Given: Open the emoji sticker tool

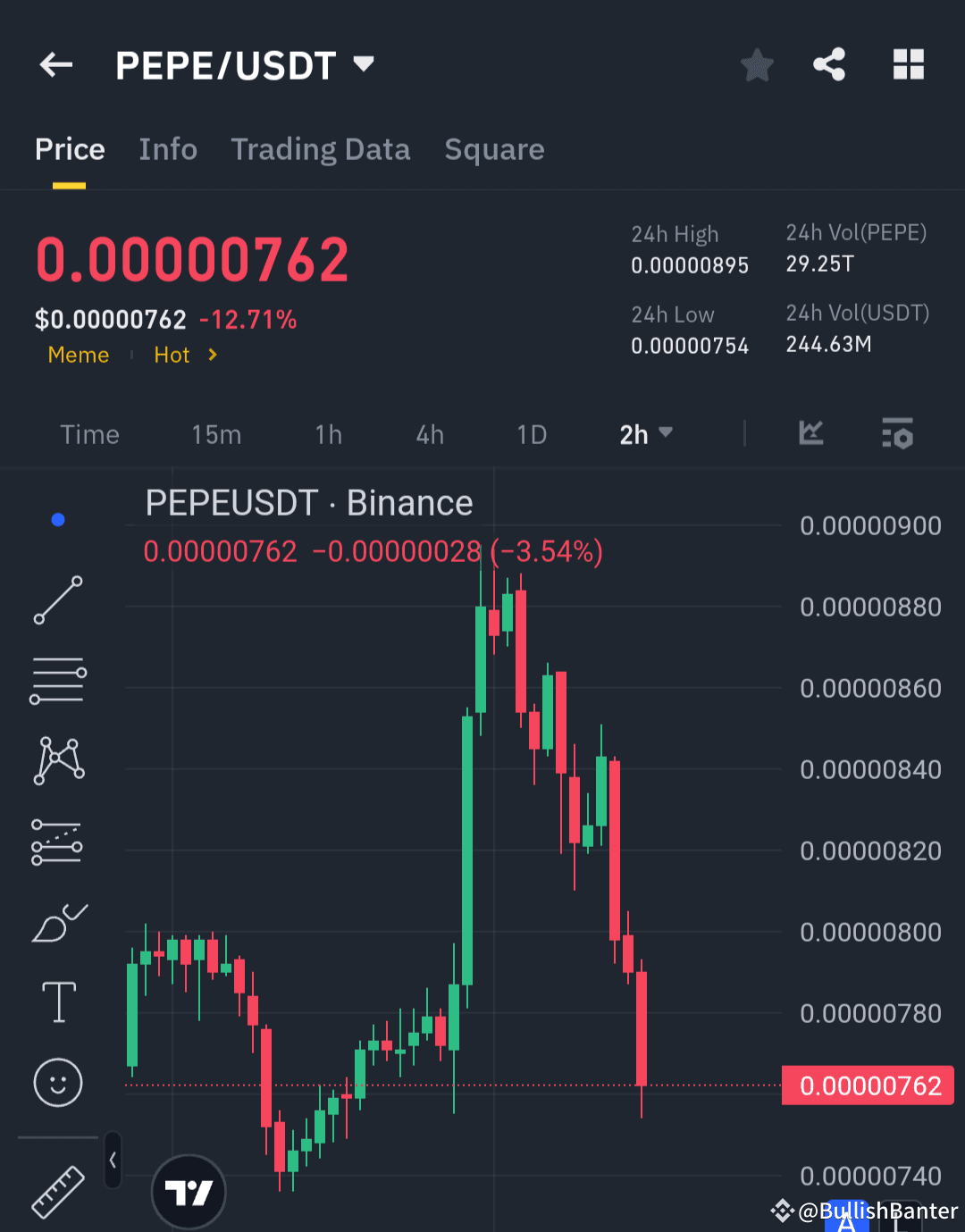Looking at the screenshot, I should pyautogui.click(x=57, y=1083).
